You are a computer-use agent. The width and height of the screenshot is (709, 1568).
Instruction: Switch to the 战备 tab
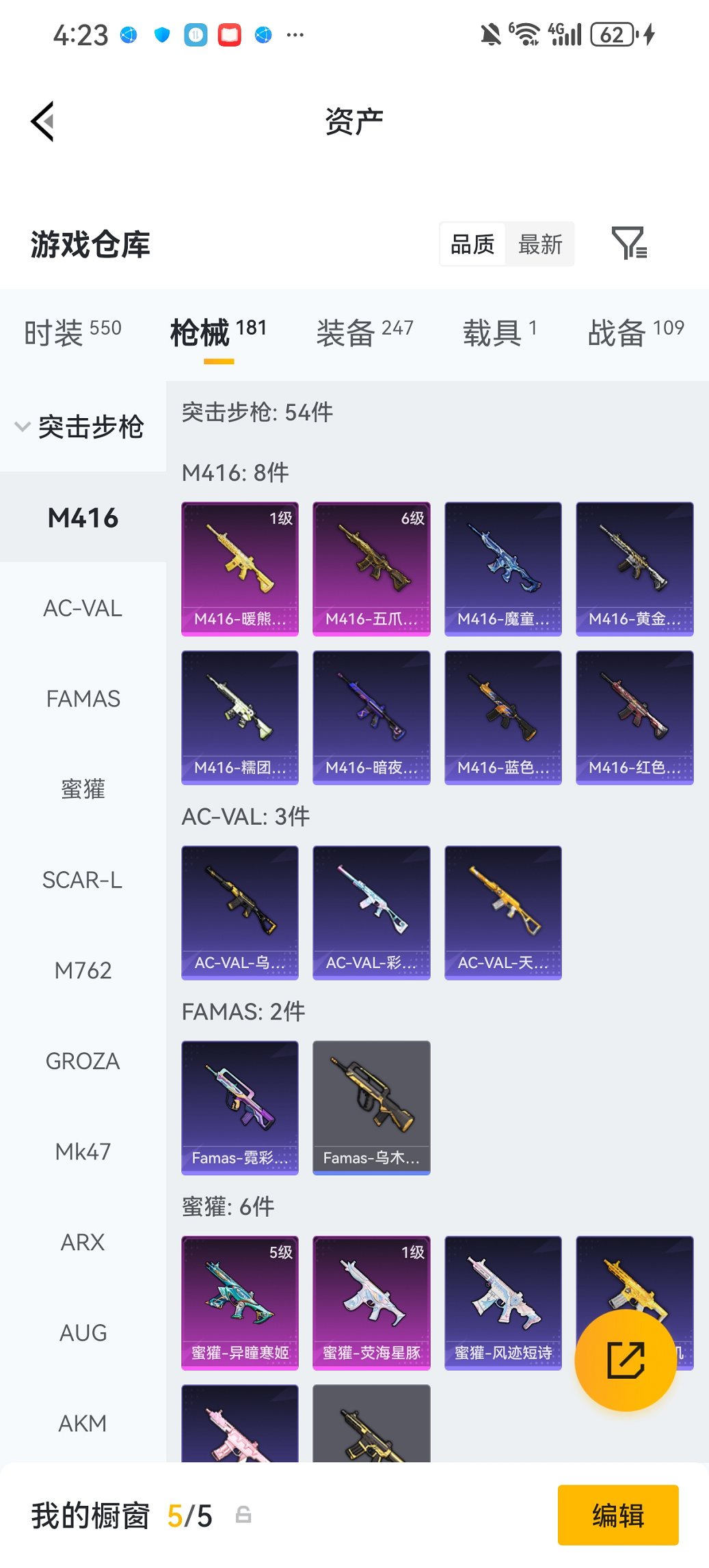coord(635,333)
